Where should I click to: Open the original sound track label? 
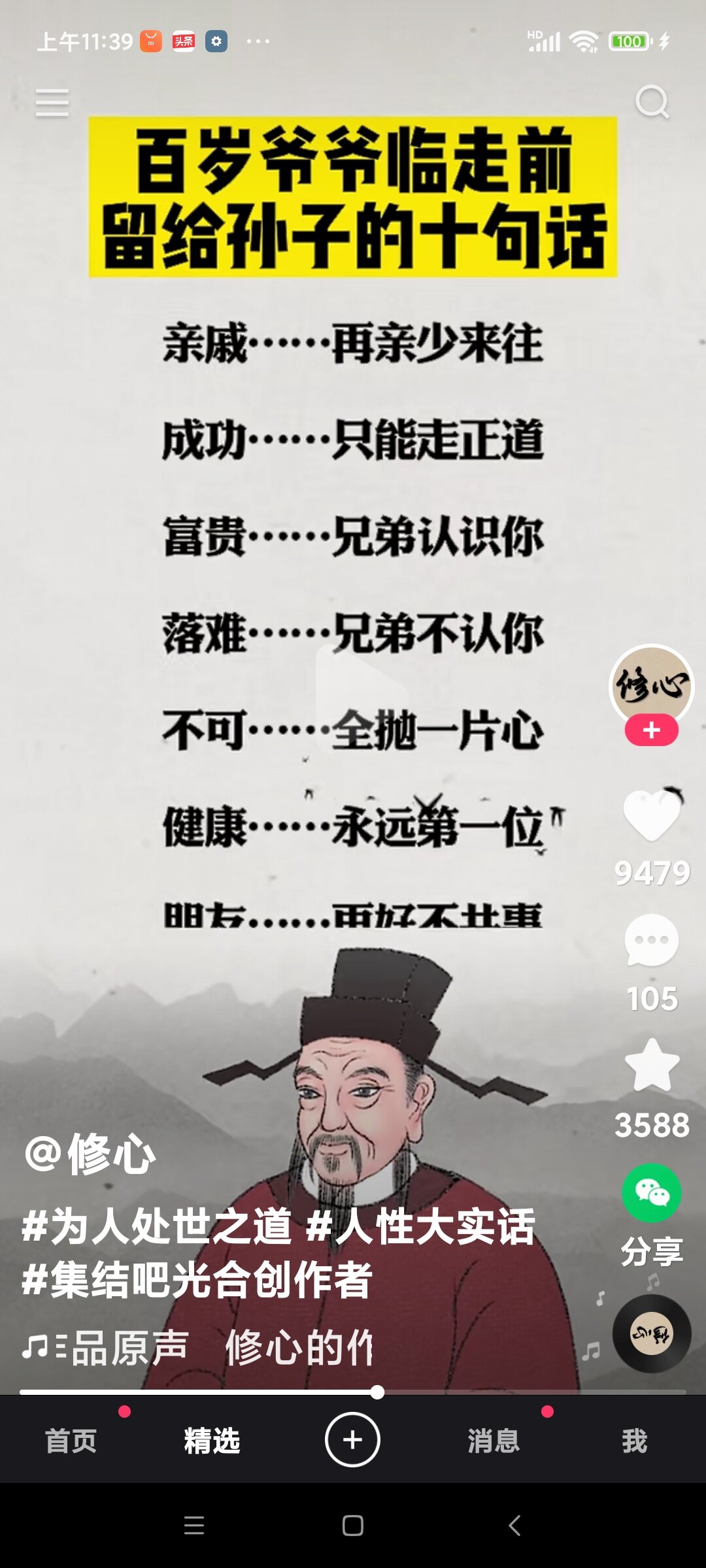(196, 1347)
